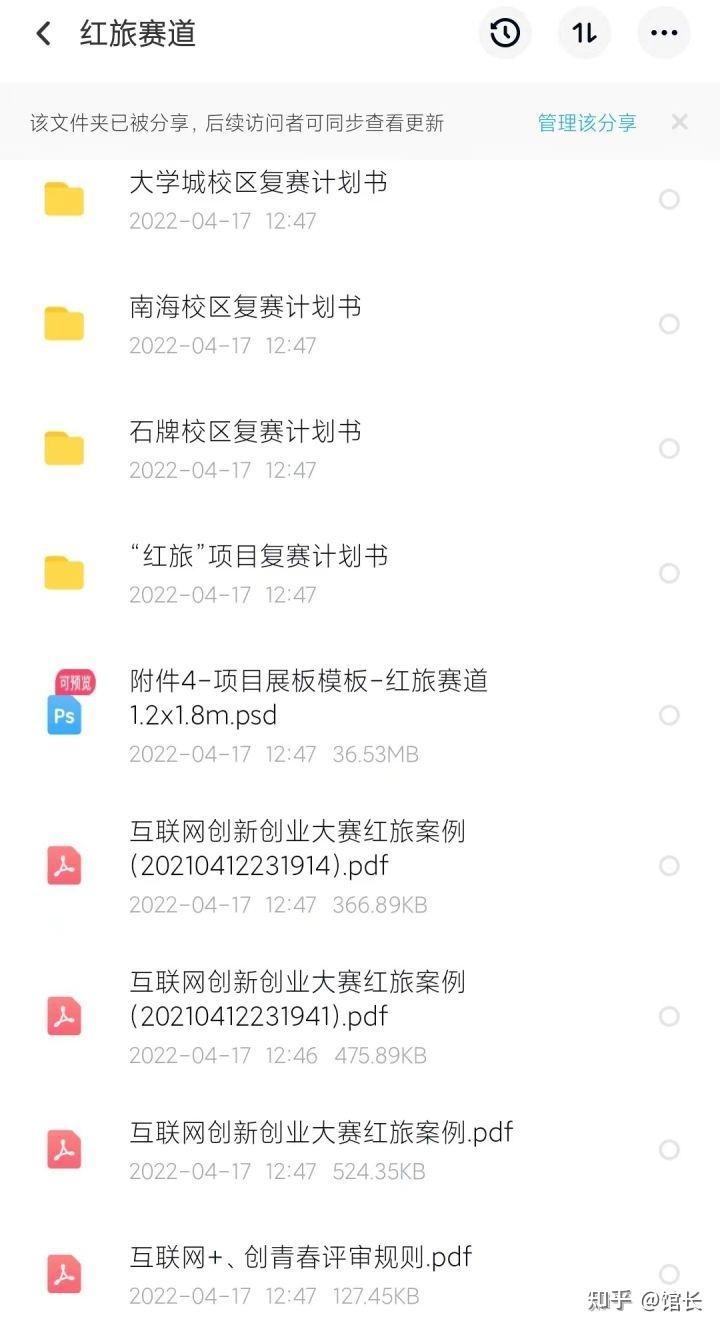Tick the circle for 红旅项目复赛计划书 folder
The image size is (720, 1331).
[x=669, y=573]
